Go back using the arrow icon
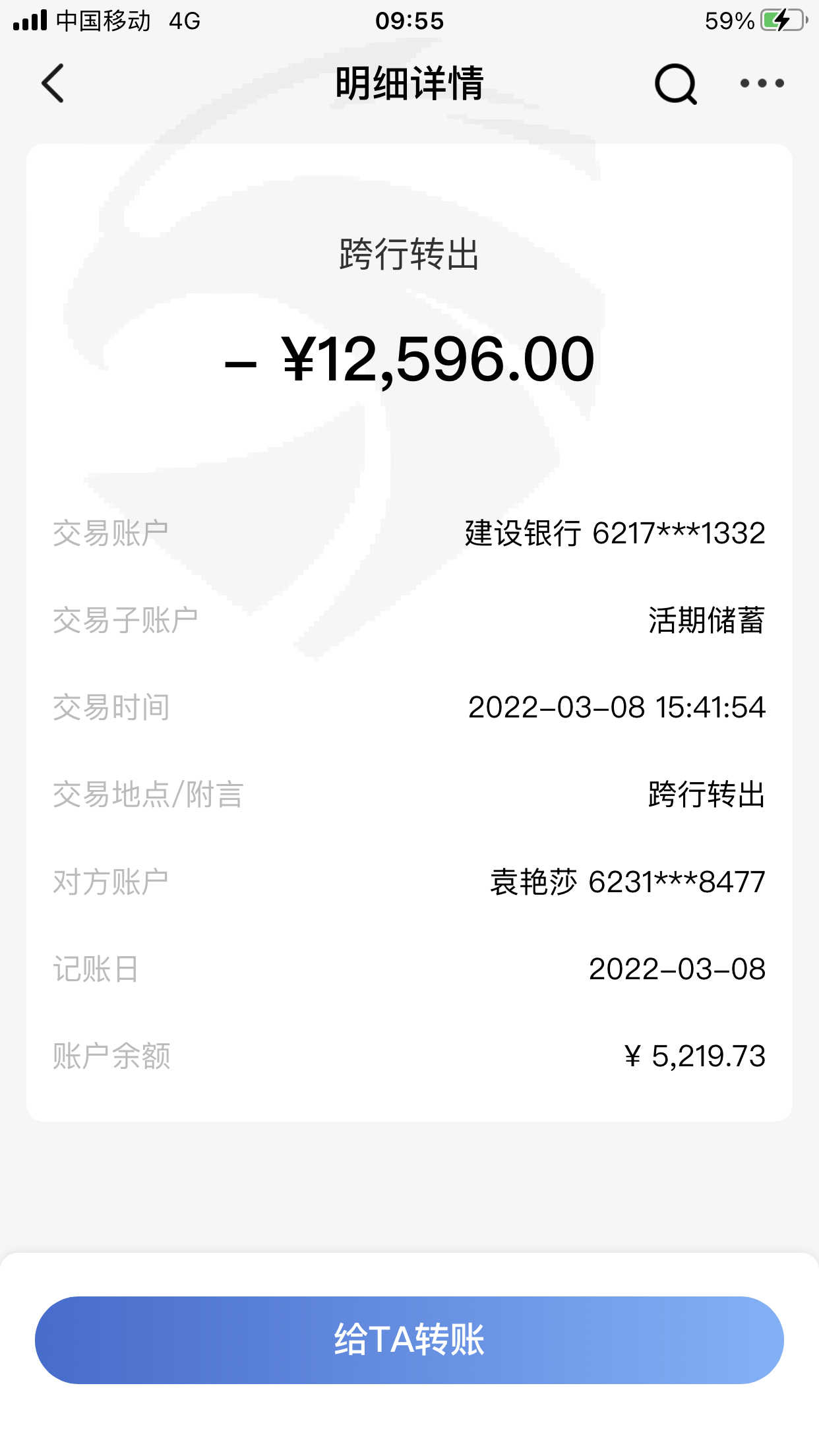Screen dimensions: 819x1456 tap(53, 83)
